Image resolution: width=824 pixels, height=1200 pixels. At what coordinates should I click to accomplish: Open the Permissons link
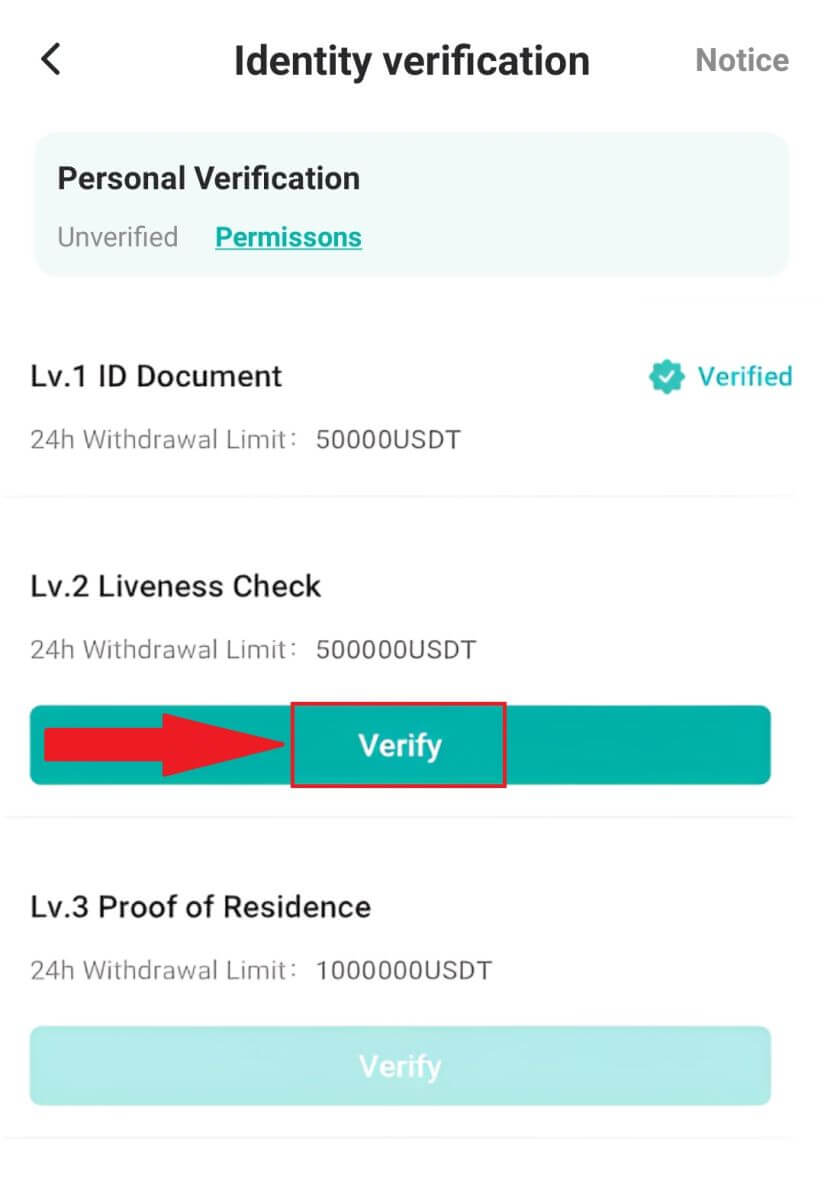288,237
